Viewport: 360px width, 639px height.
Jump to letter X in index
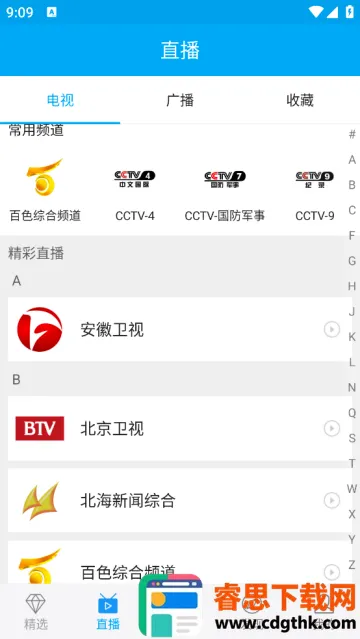(x=352, y=514)
